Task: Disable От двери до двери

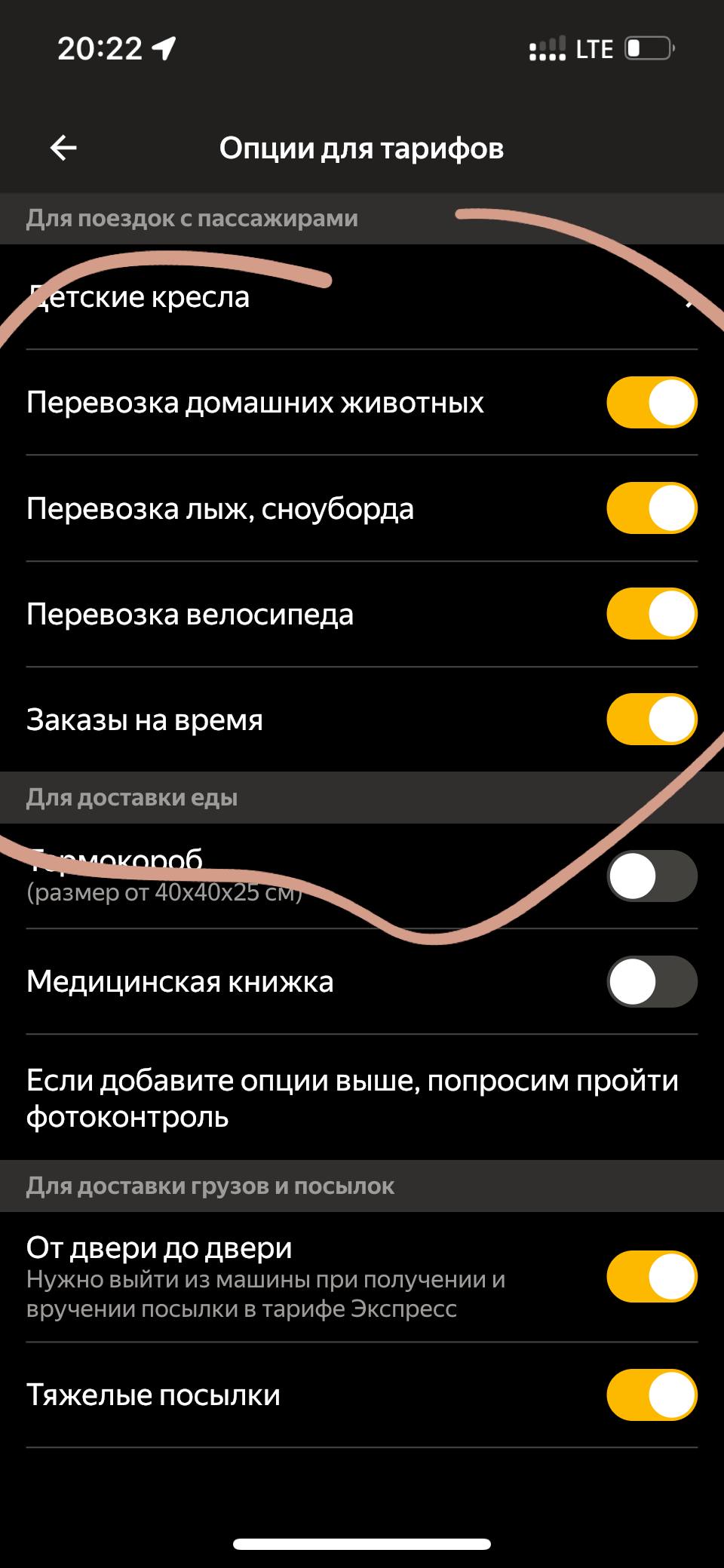Action: pos(652,1277)
